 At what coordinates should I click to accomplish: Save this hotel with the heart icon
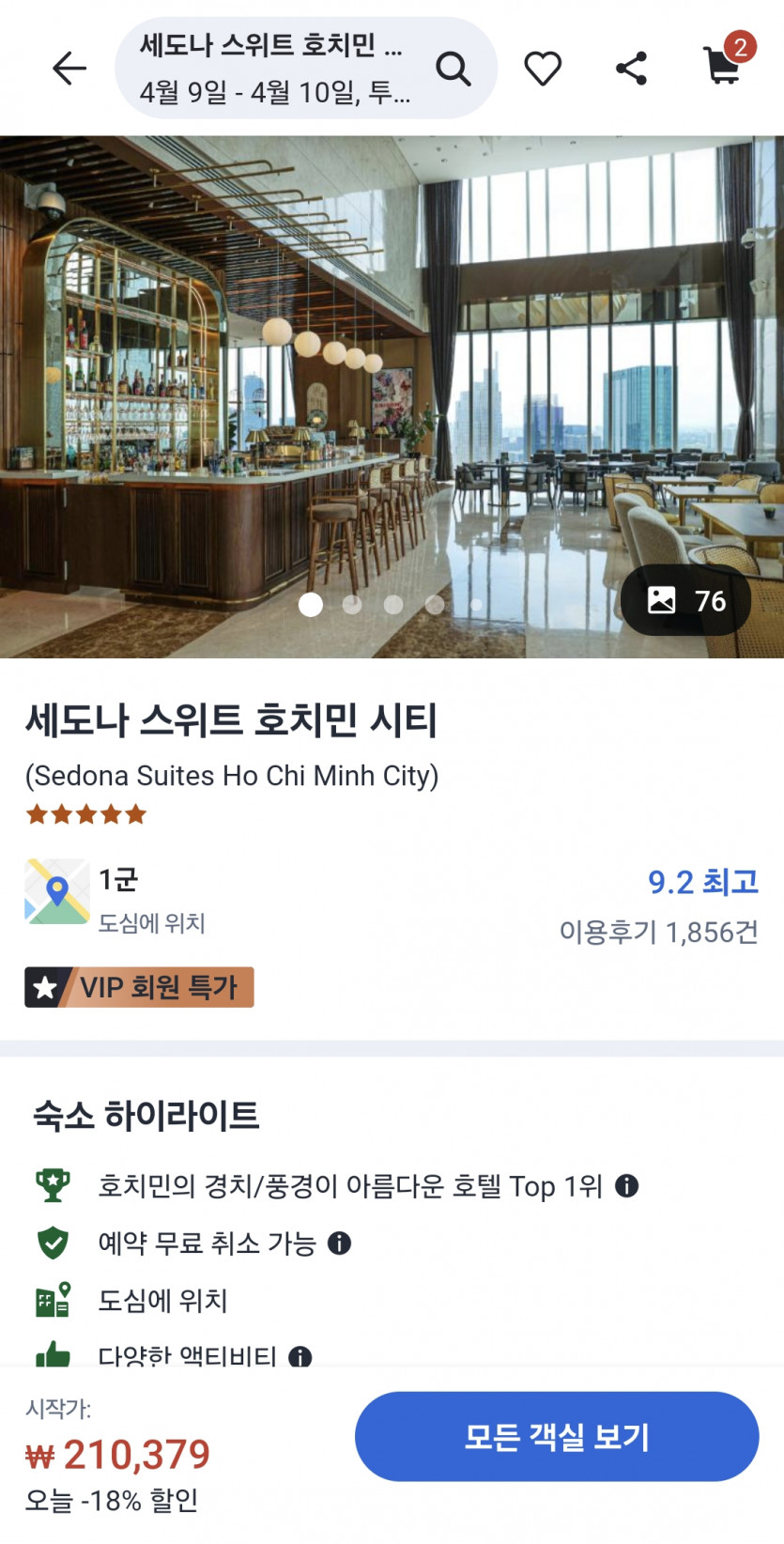(x=543, y=69)
